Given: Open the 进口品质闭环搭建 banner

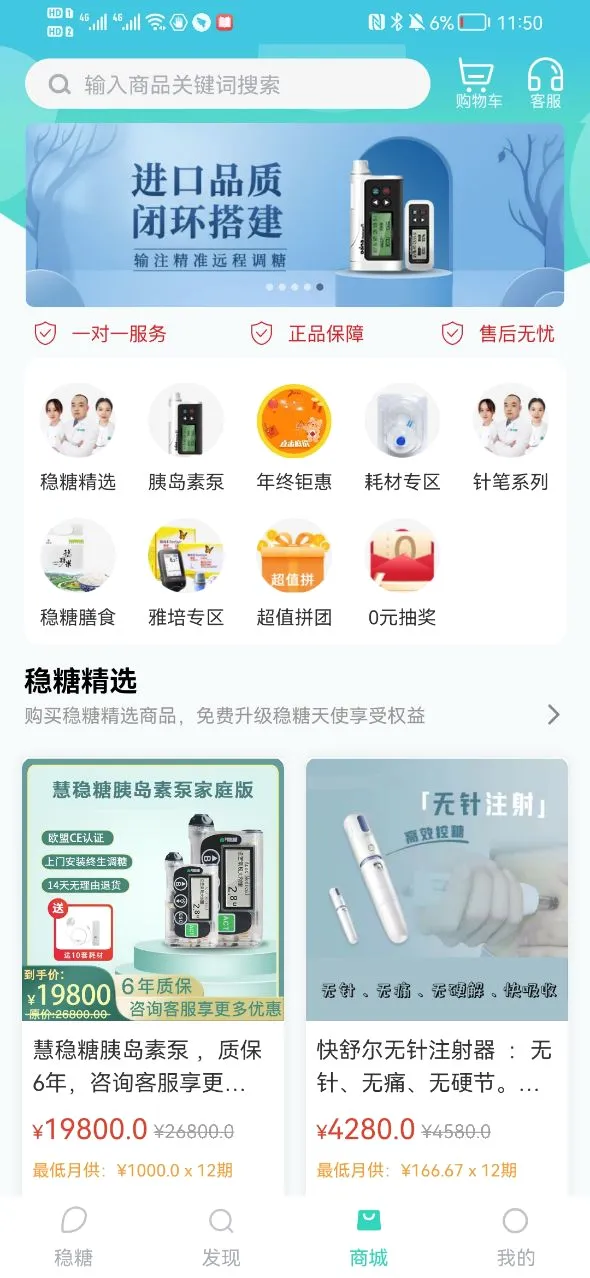Looking at the screenshot, I should [295, 215].
